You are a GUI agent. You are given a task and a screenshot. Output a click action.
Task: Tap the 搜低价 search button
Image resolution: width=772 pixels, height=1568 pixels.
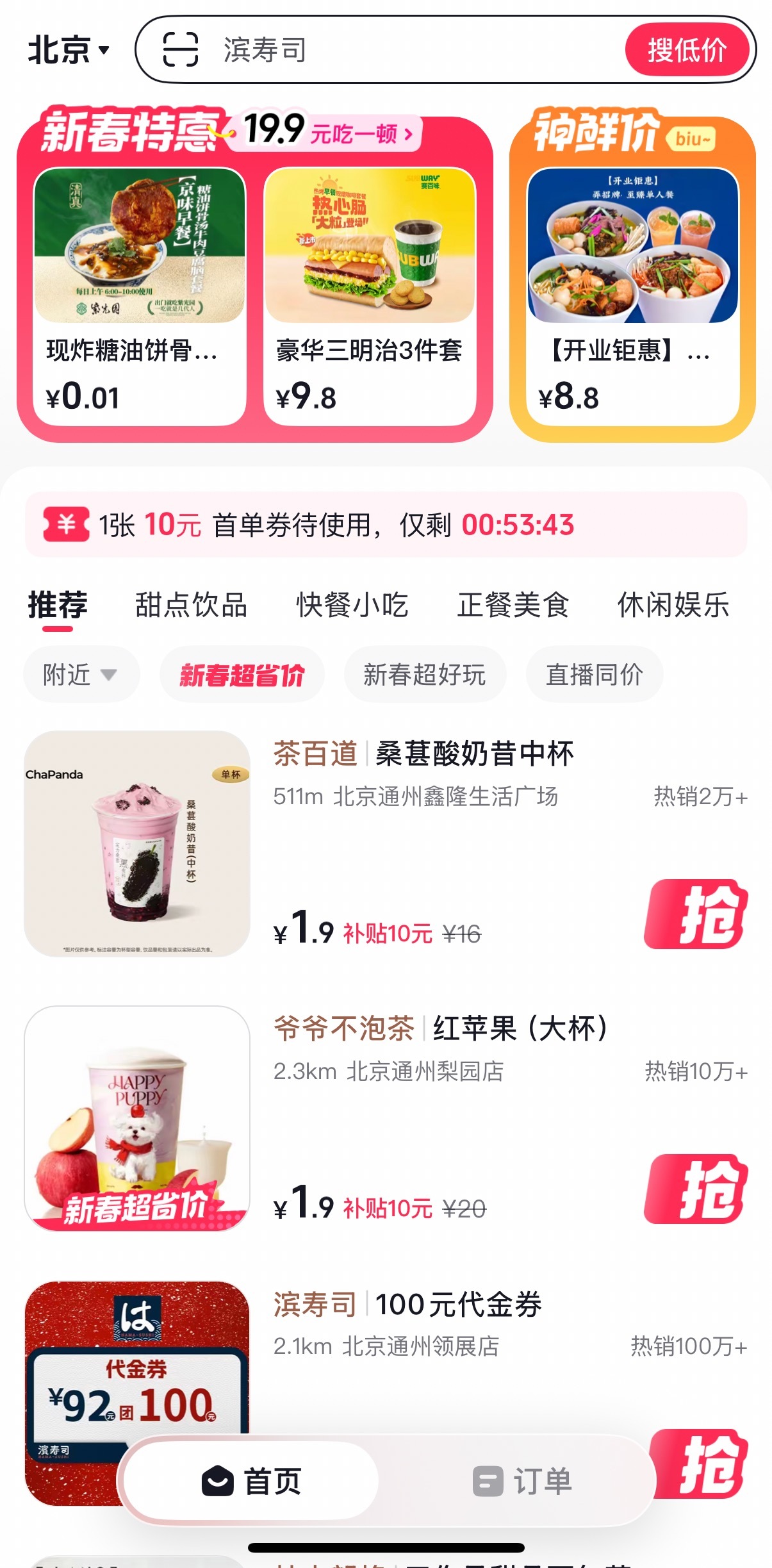687,50
